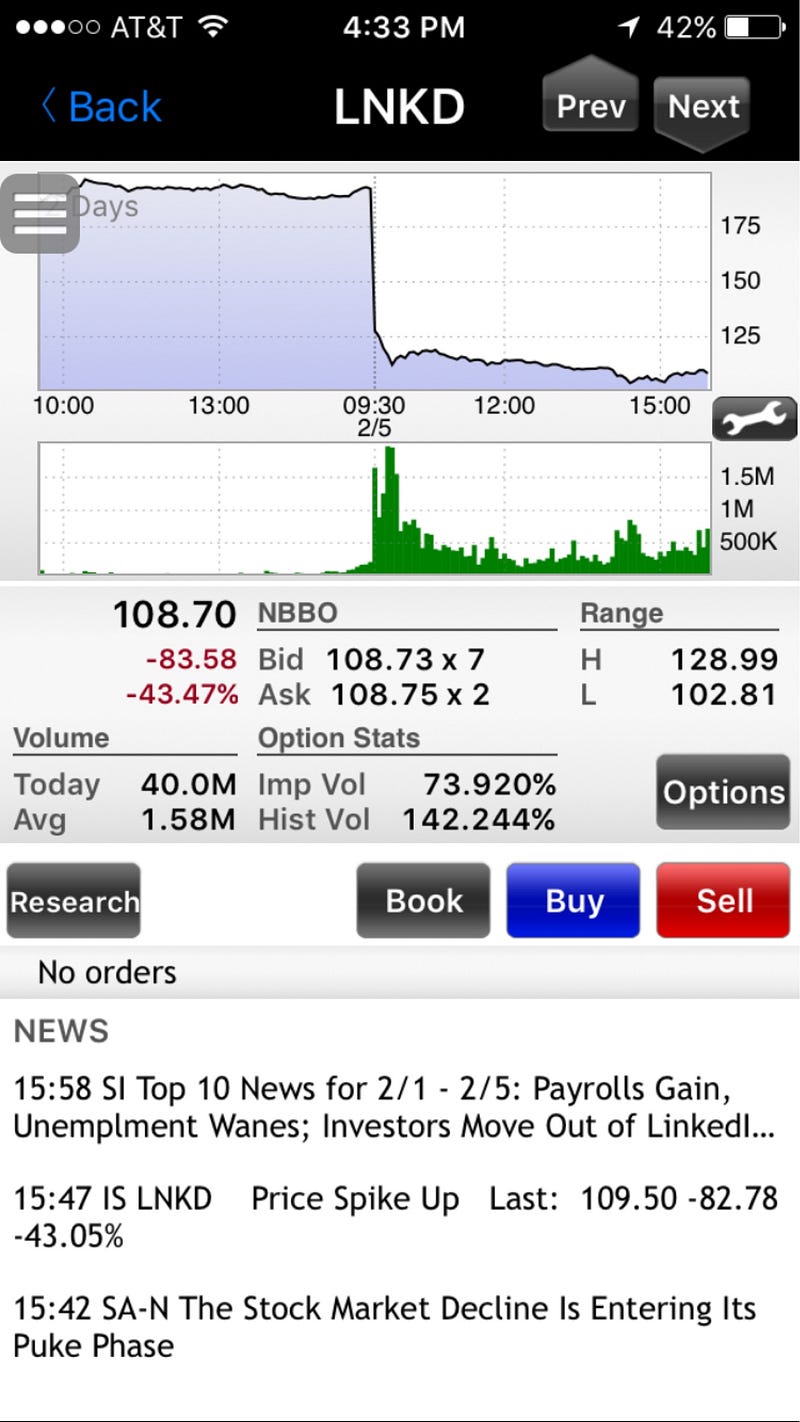The image size is (800, 1422).
Task: Tap Sell to sell LNKD
Action: (723, 901)
